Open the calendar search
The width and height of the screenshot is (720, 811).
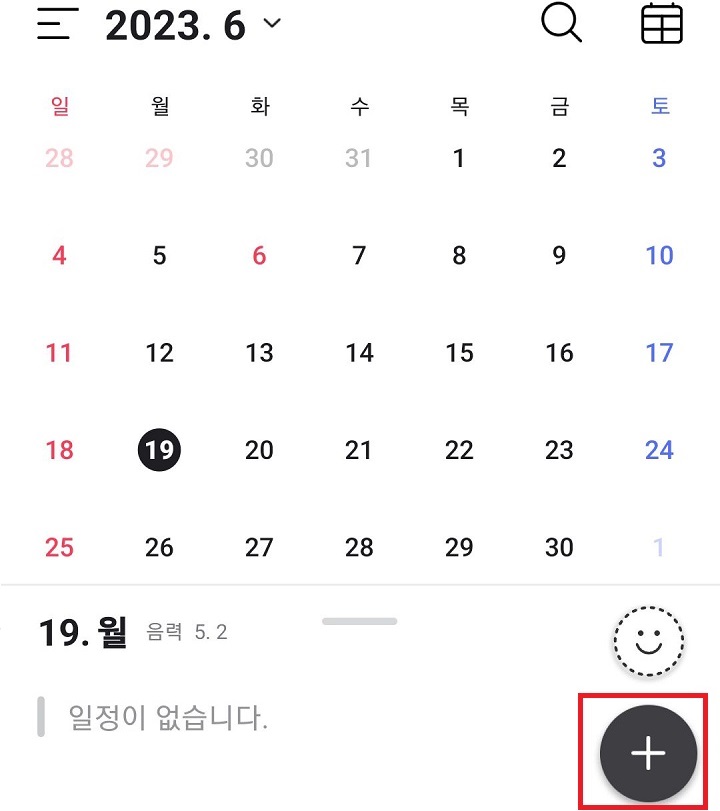561,24
